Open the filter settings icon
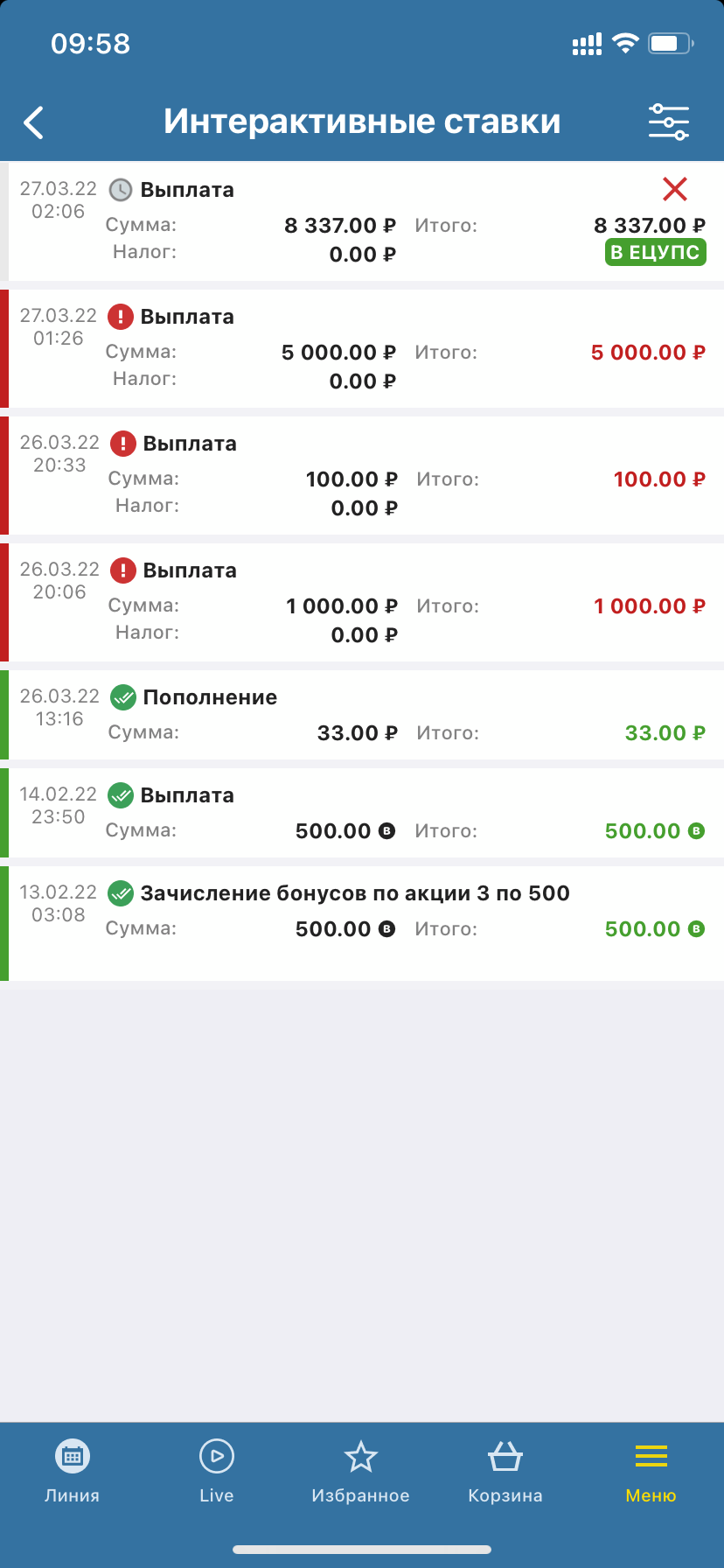This screenshot has width=724, height=1568. (669, 122)
